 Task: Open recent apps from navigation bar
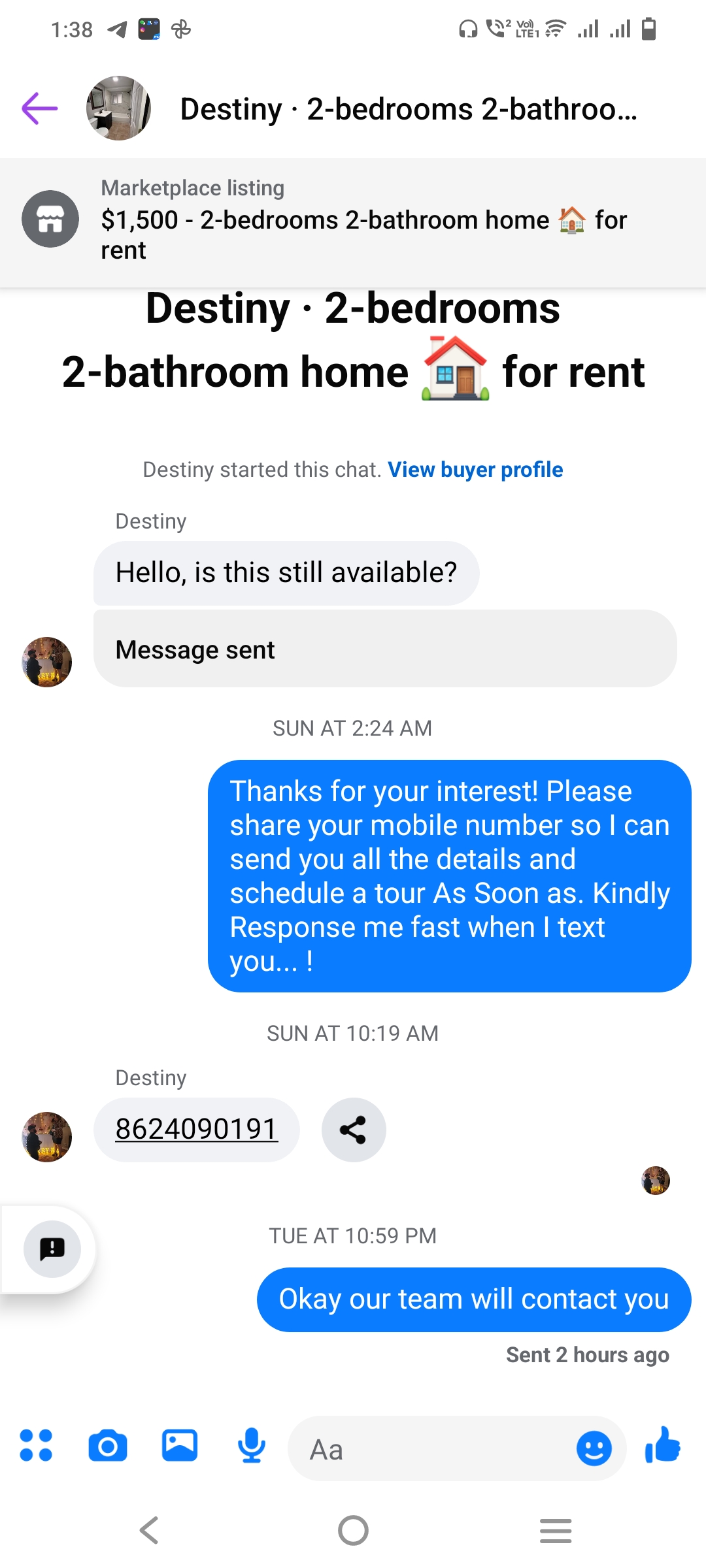pyautogui.click(x=556, y=1530)
